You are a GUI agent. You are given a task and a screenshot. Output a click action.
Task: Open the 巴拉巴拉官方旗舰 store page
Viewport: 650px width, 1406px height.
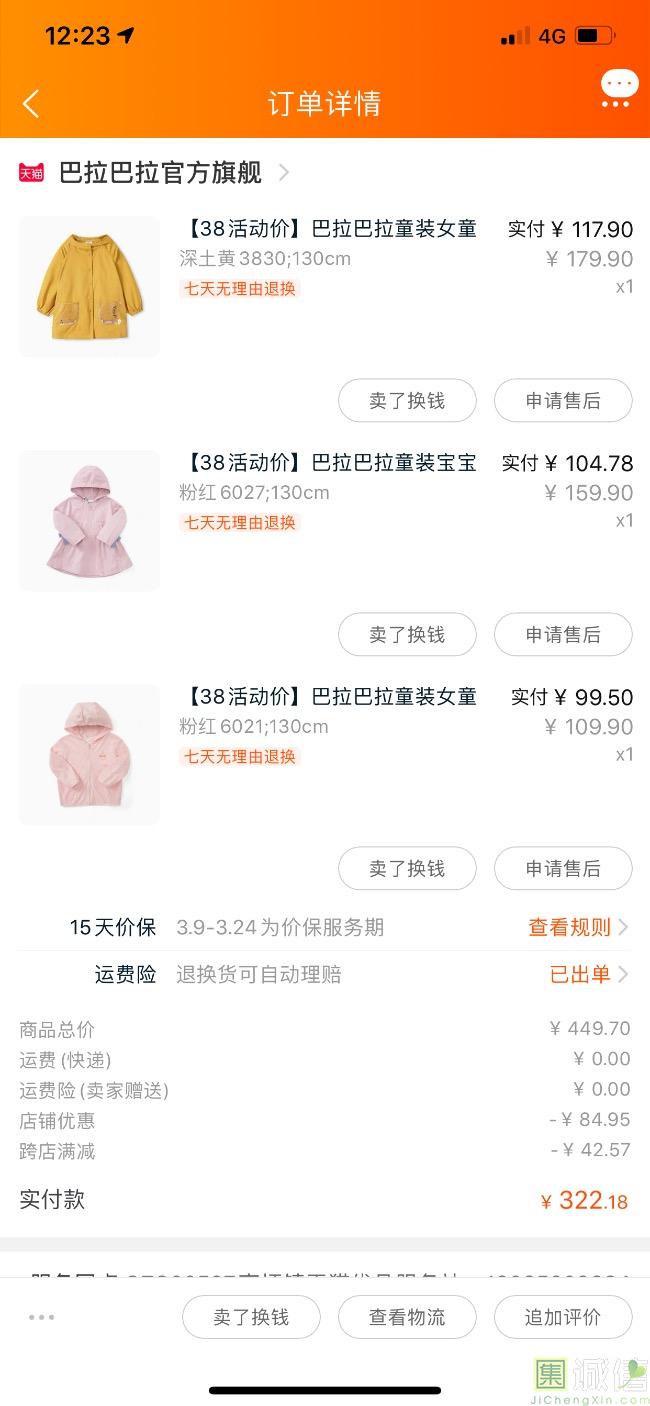pyautogui.click(x=160, y=173)
